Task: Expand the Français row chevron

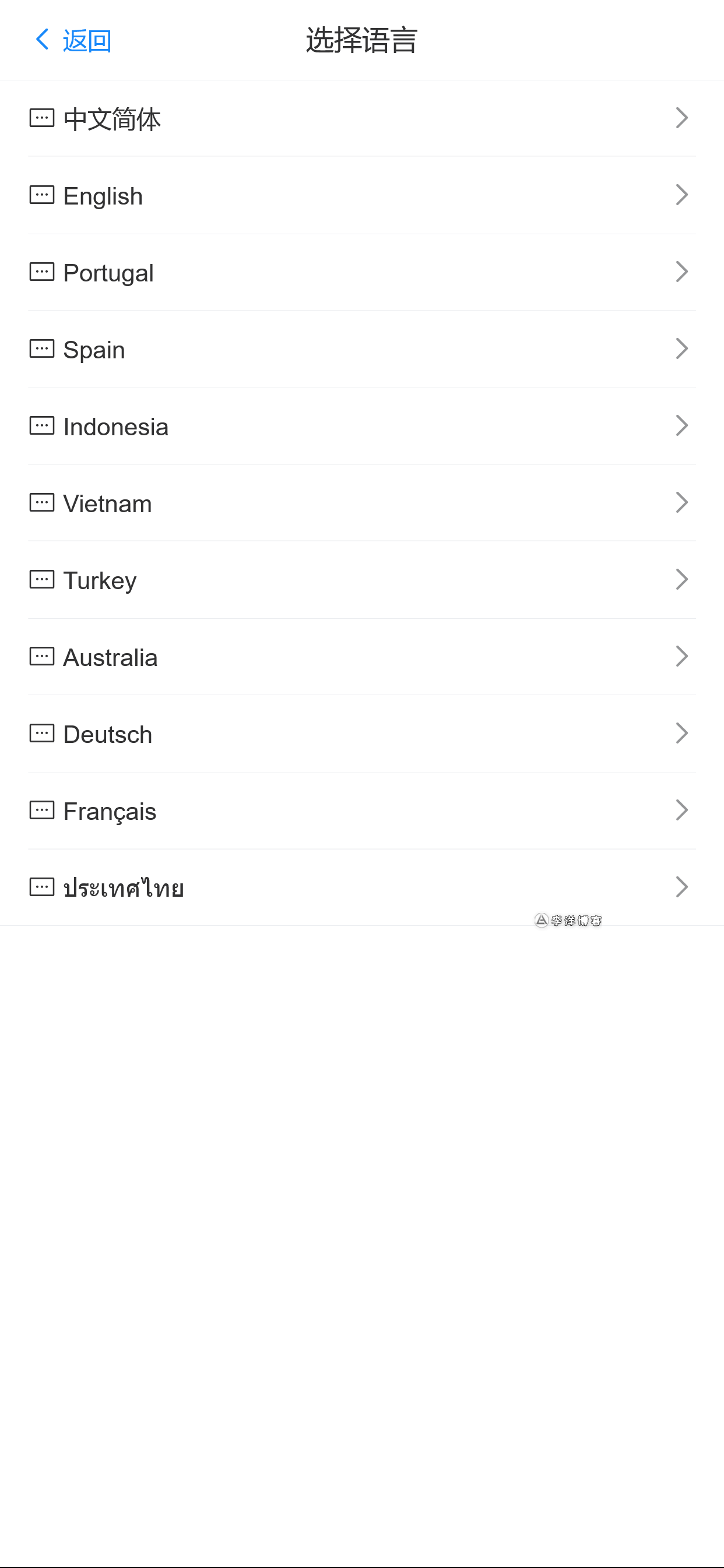Action: [682, 810]
